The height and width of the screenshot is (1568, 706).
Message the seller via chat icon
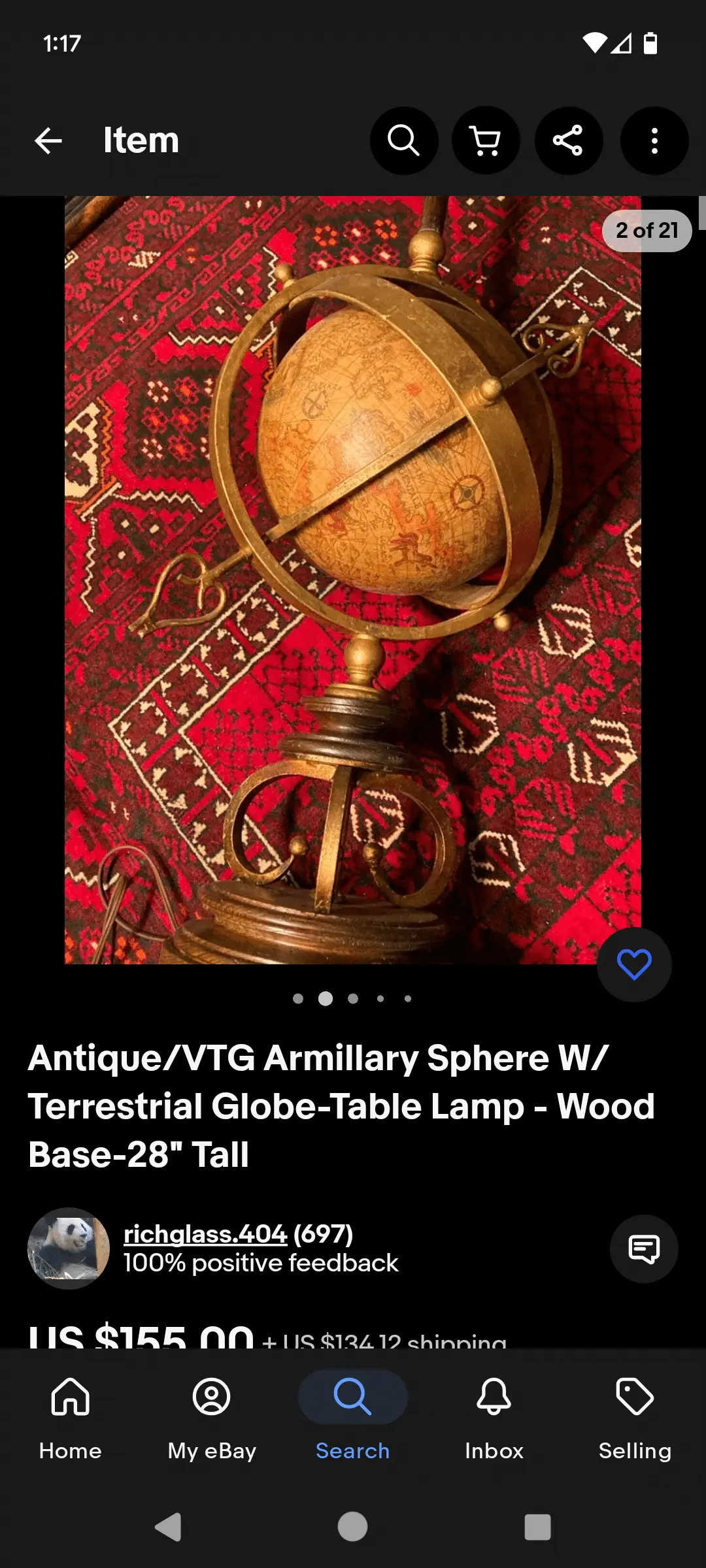pos(644,1249)
